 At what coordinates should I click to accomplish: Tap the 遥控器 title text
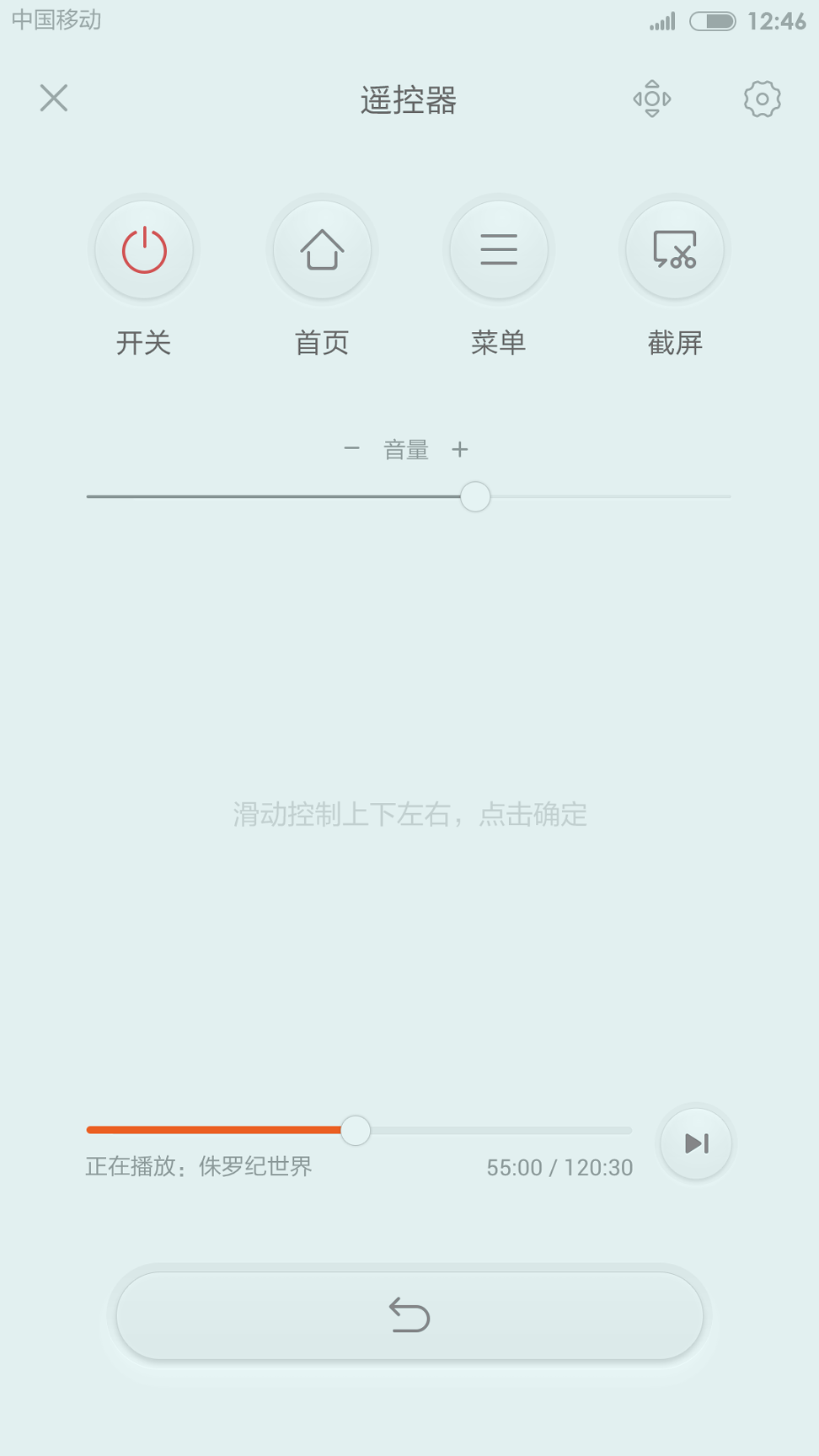coord(408,99)
